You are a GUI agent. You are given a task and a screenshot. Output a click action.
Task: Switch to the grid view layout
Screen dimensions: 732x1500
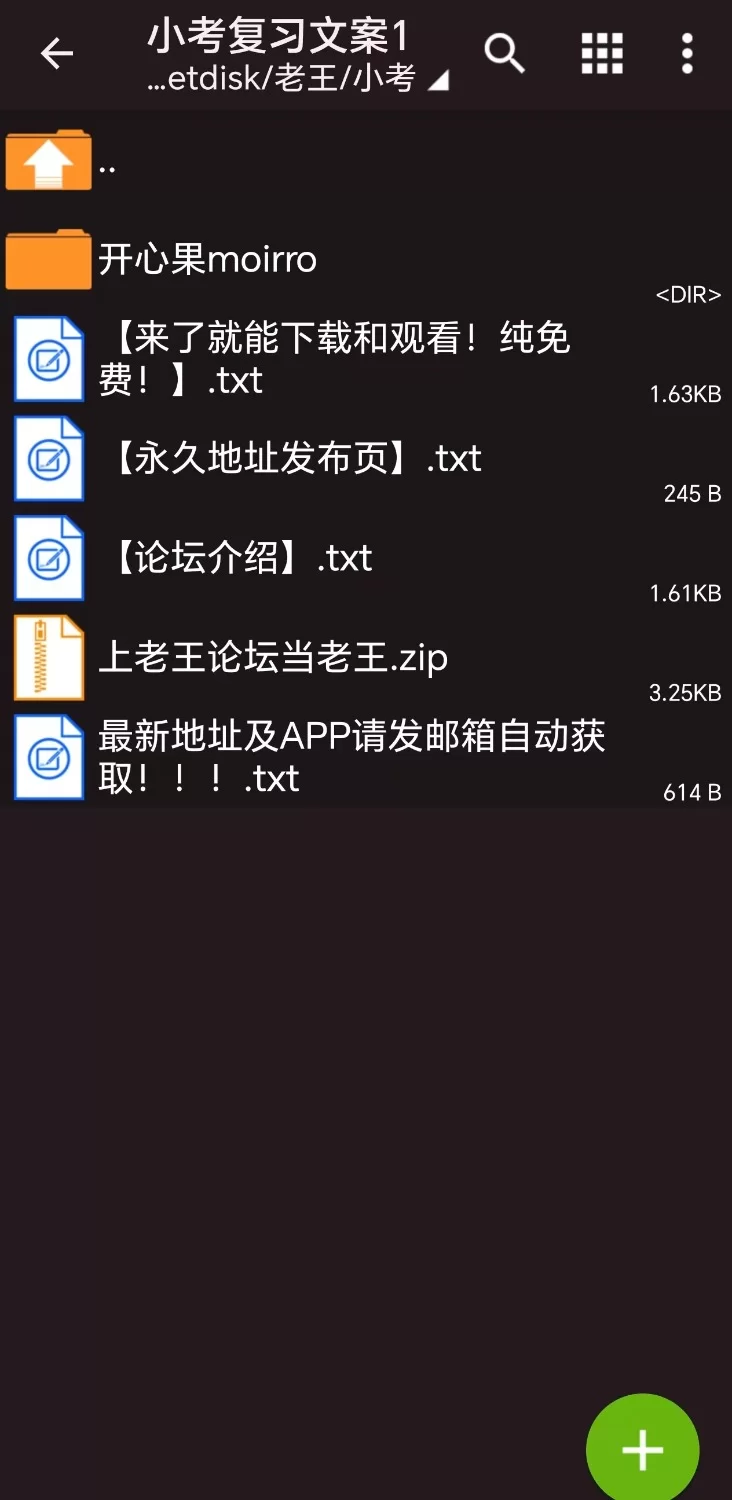pyautogui.click(x=602, y=54)
